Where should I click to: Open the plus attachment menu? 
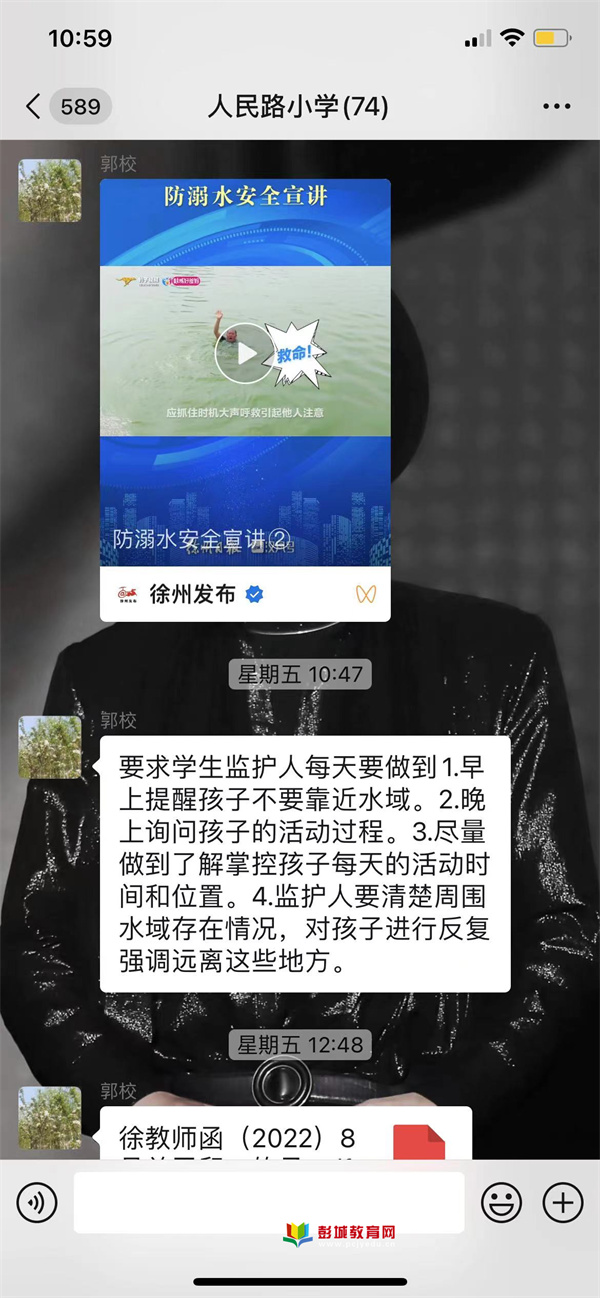(562, 1202)
